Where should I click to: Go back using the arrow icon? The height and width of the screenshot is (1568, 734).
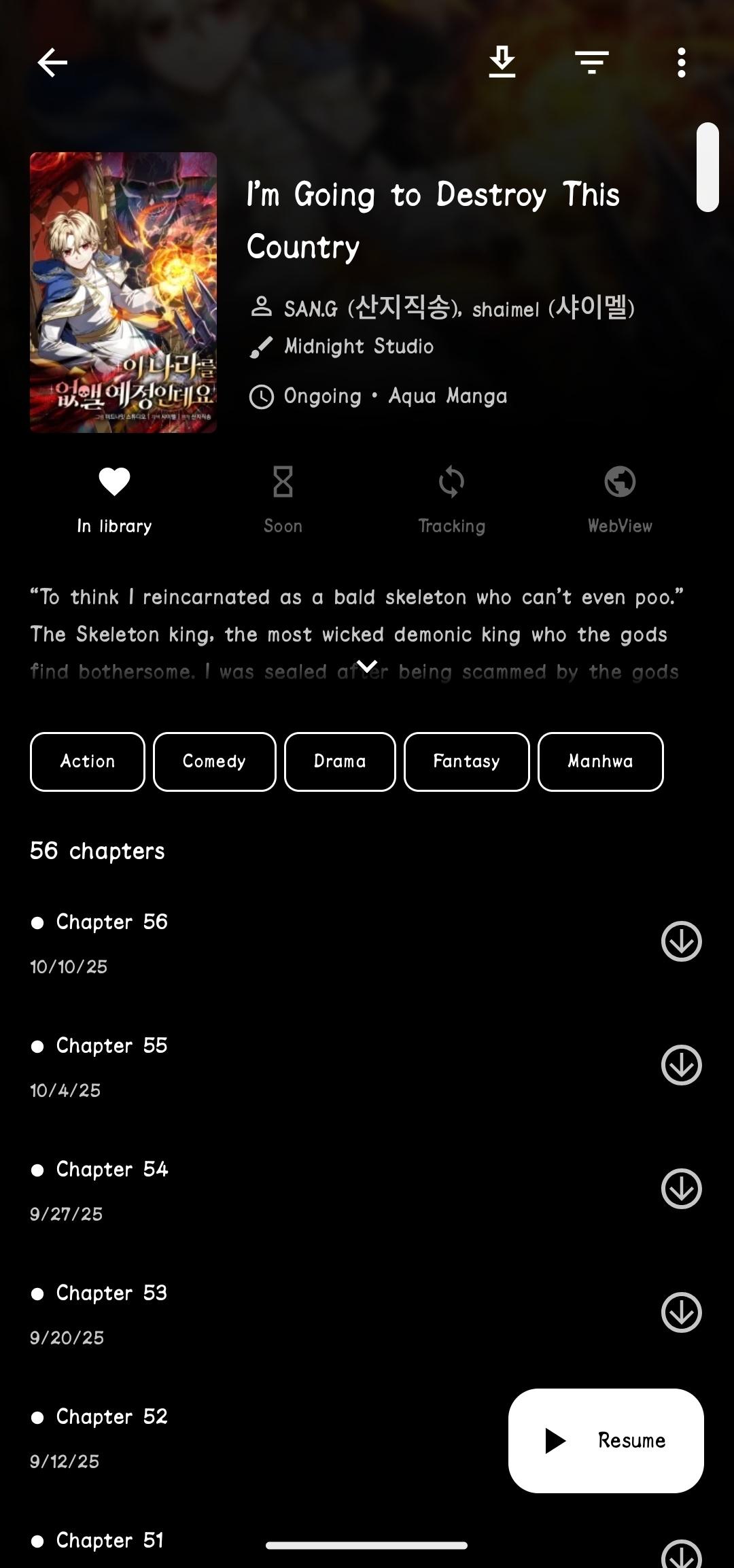click(52, 63)
